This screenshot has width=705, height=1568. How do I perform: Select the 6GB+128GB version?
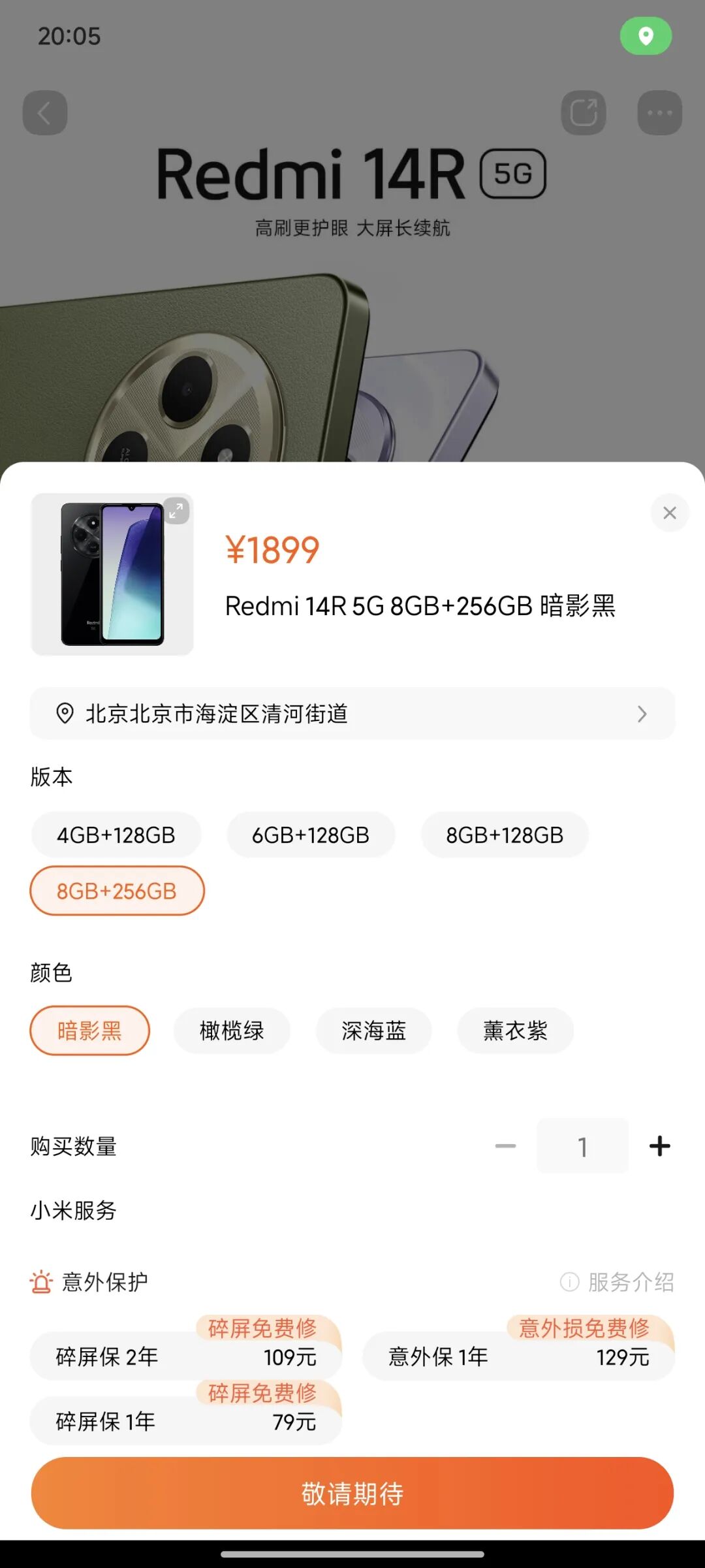click(311, 835)
